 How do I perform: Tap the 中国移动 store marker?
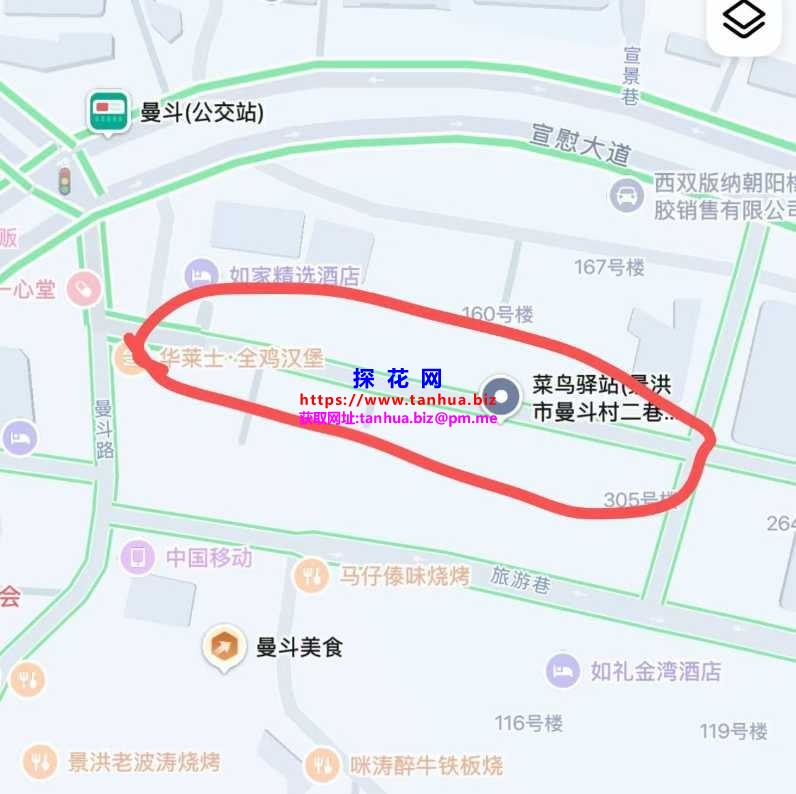[x=137, y=557]
